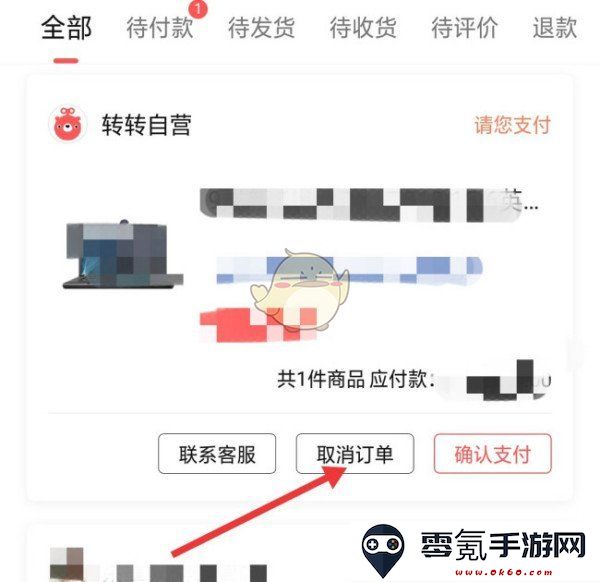Select the 待收货 tab
The image size is (600, 582).
click(363, 29)
